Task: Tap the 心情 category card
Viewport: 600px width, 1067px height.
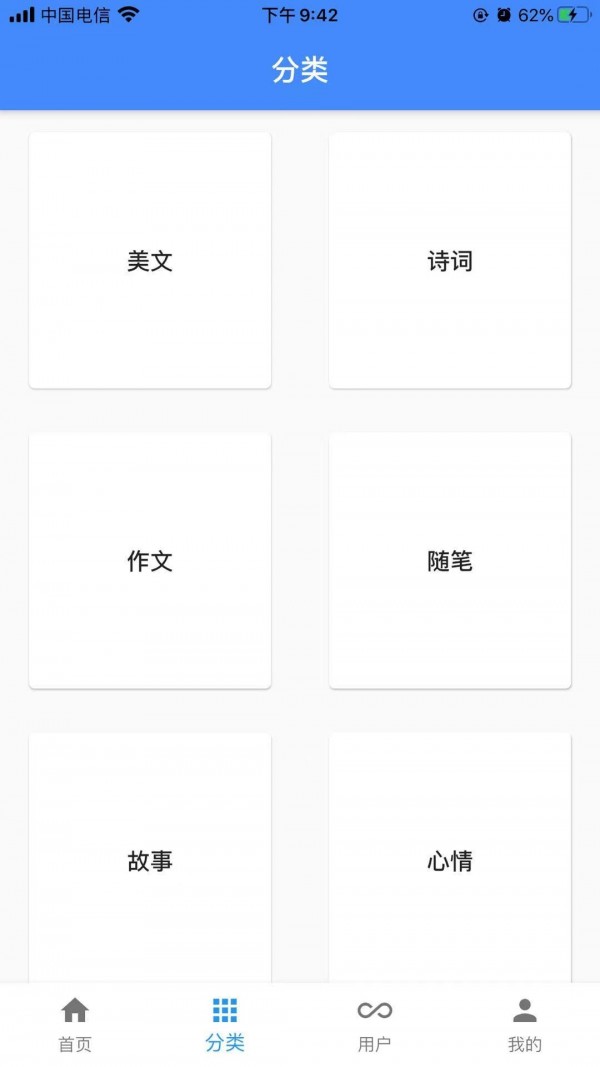Action: coord(450,858)
